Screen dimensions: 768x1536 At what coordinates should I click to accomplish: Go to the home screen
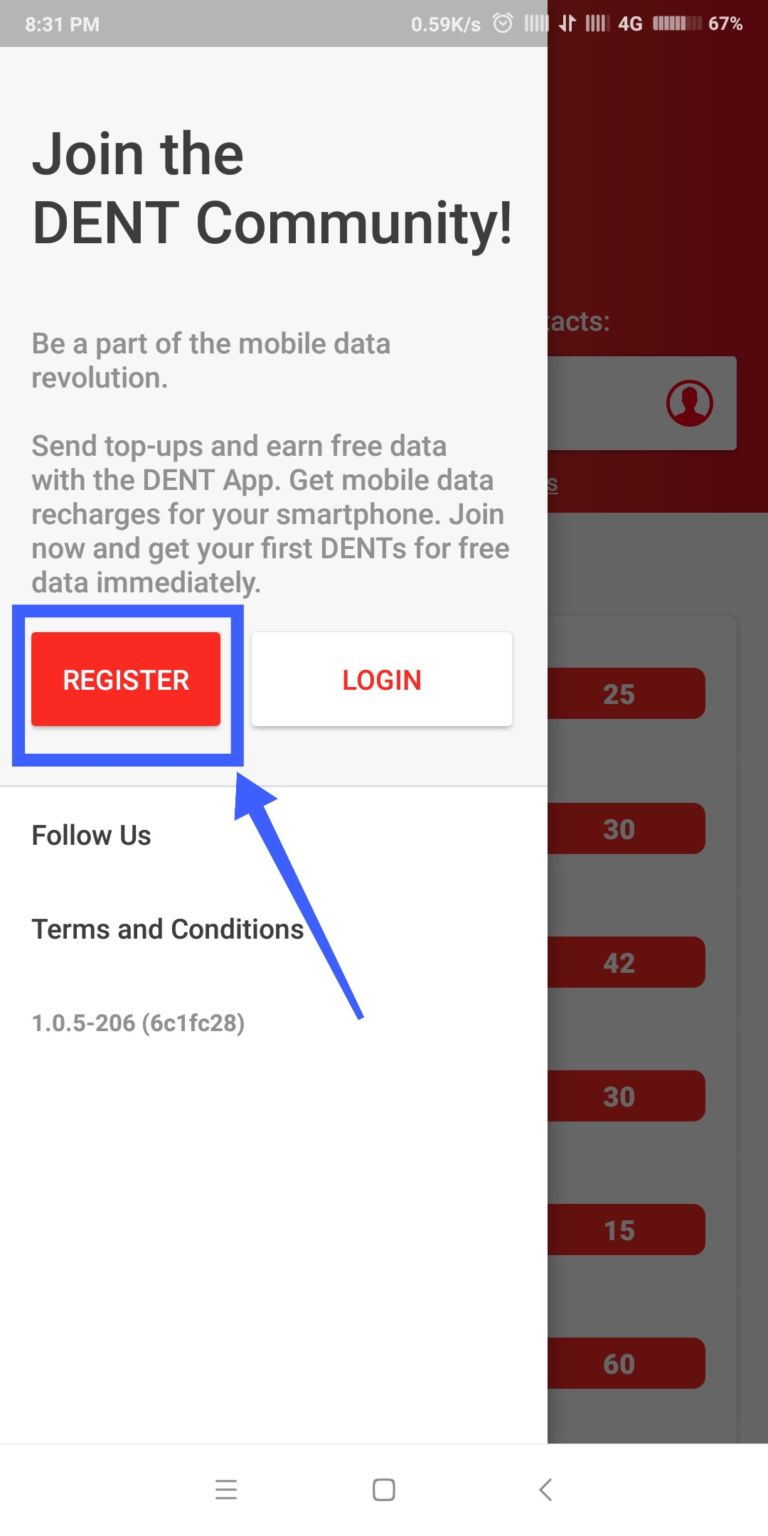tap(384, 1489)
